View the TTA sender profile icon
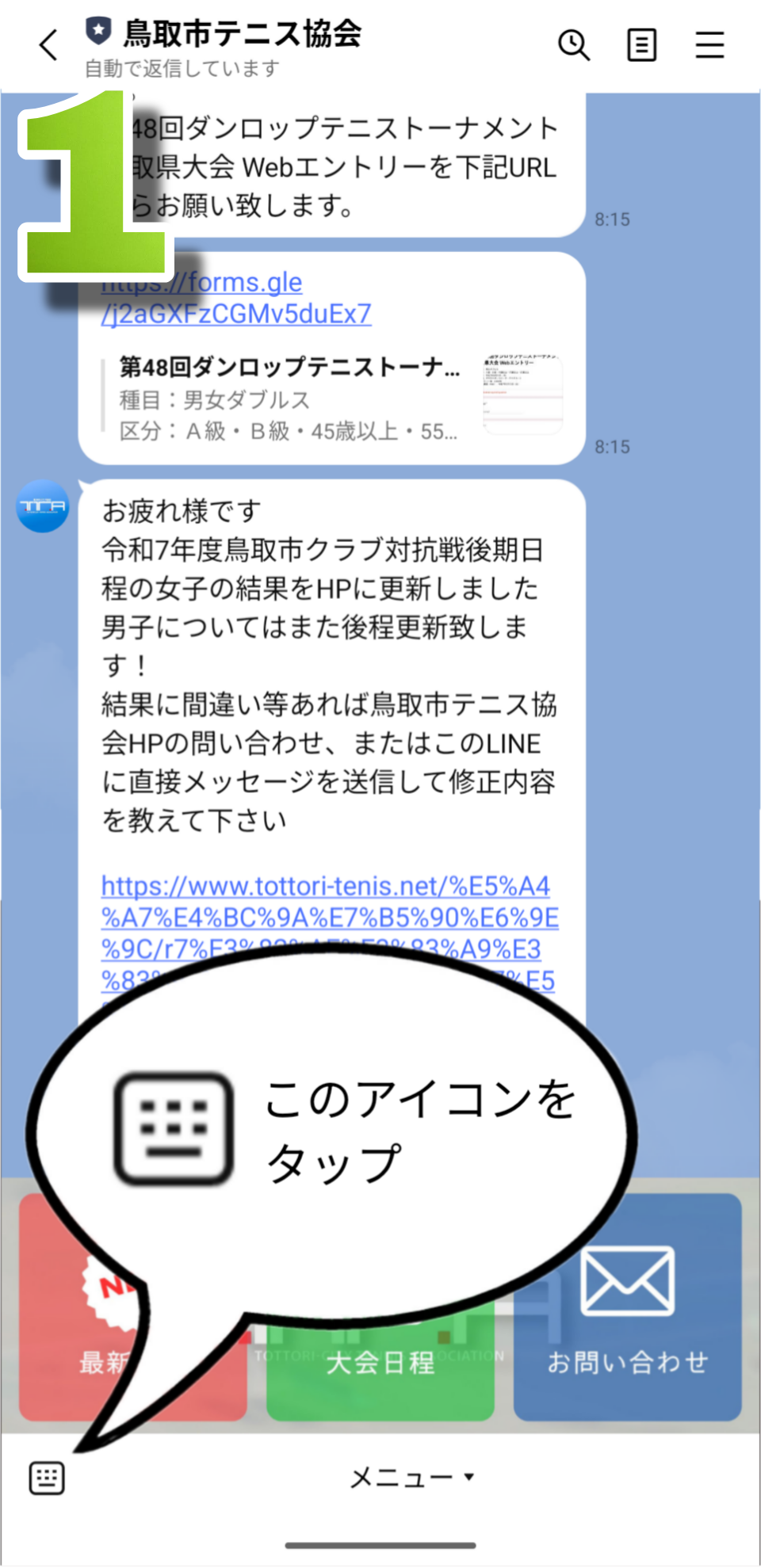 (43, 506)
